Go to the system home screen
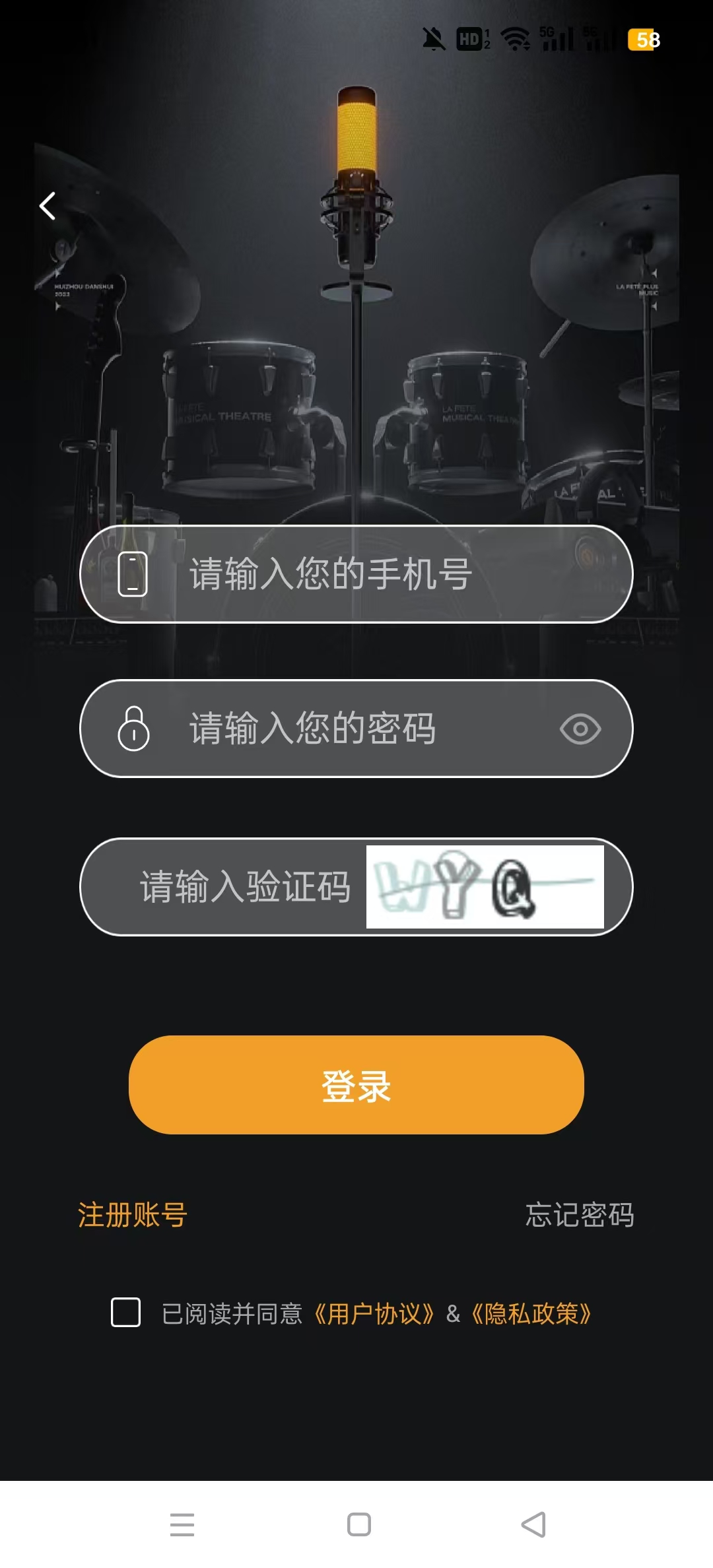The image size is (713, 1568). pyautogui.click(x=358, y=1524)
